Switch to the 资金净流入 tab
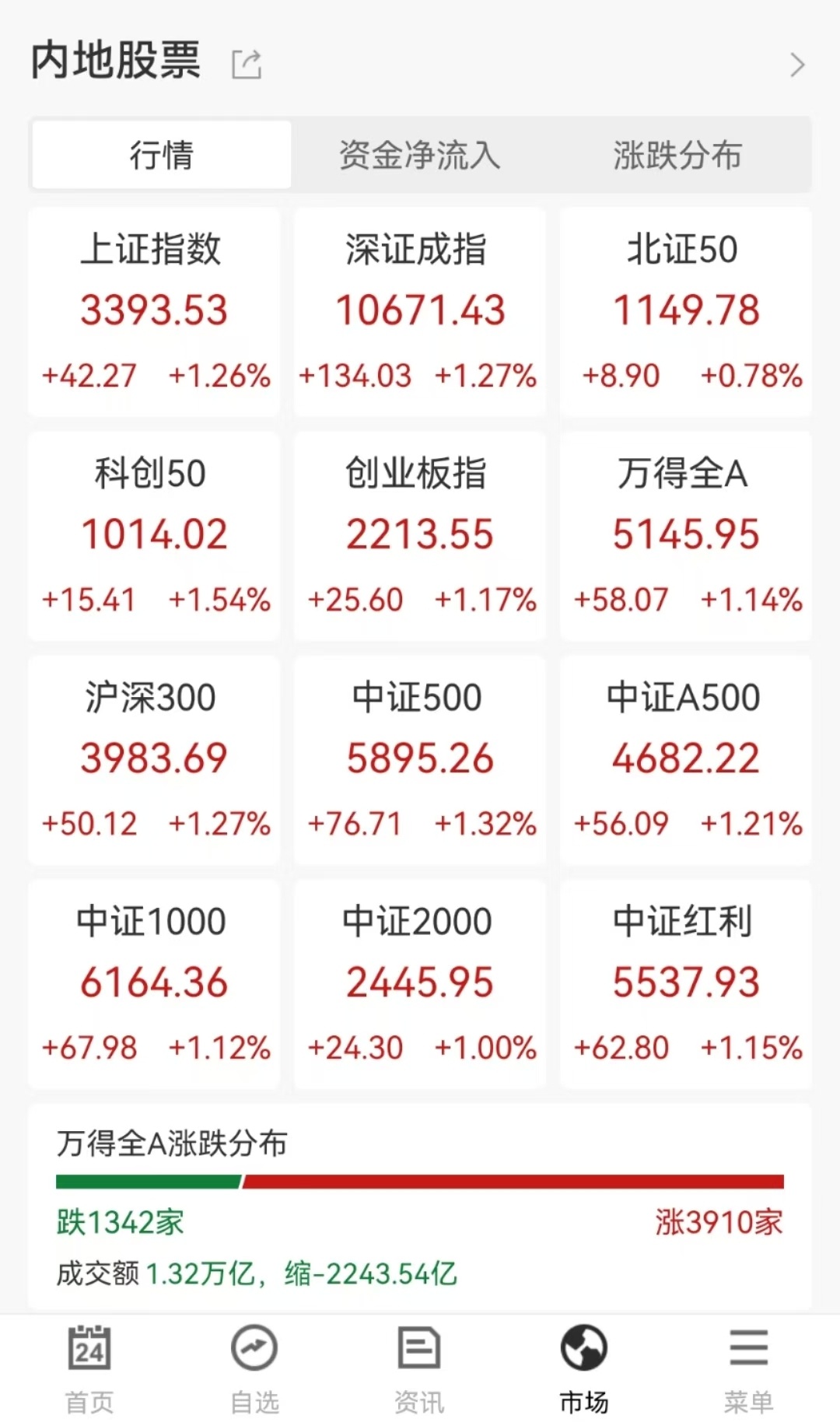The width and height of the screenshot is (840, 1422). (419, 155)
